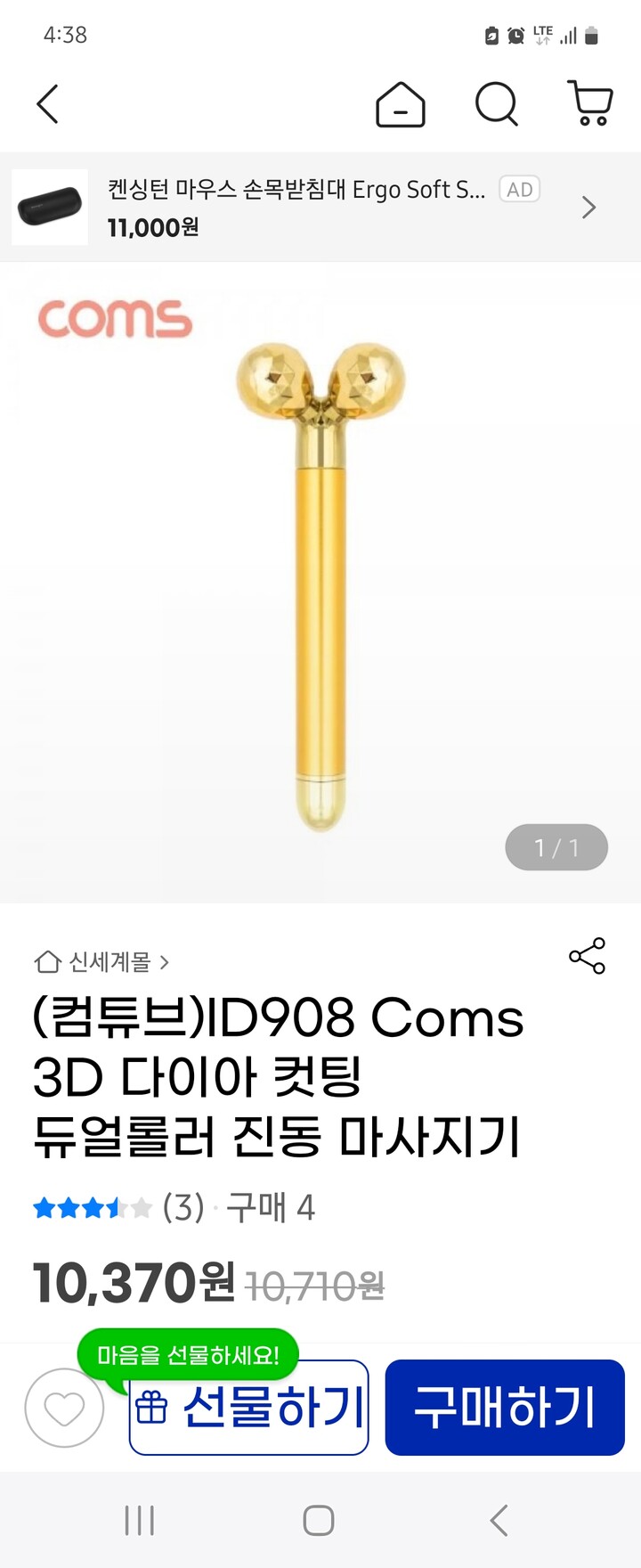The height and width of the screenshot is (1568, 641).
Task: Tap the home icon next to 신세계몰
Action: pos(45,962)
